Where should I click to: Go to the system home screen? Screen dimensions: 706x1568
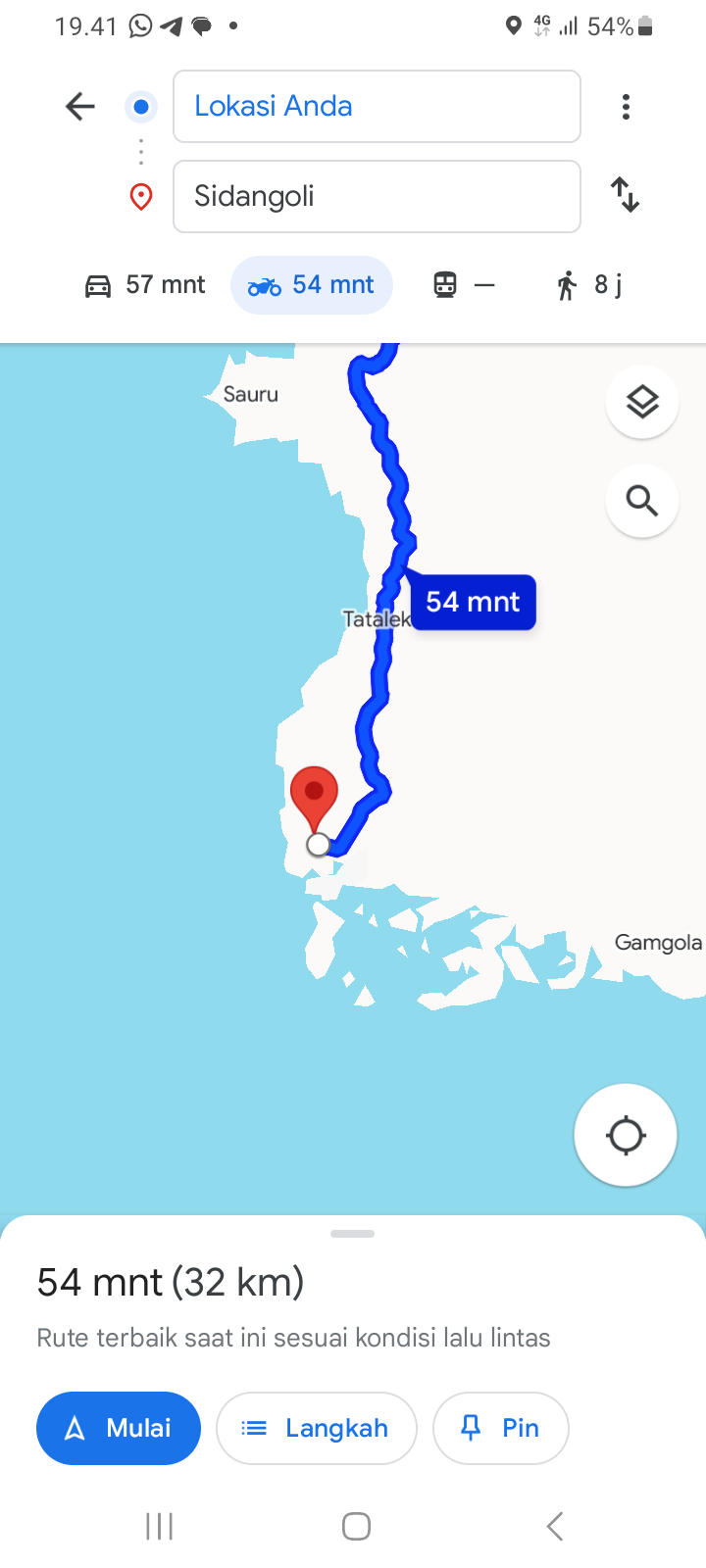pyautogui.click(x=356, y=1526)
